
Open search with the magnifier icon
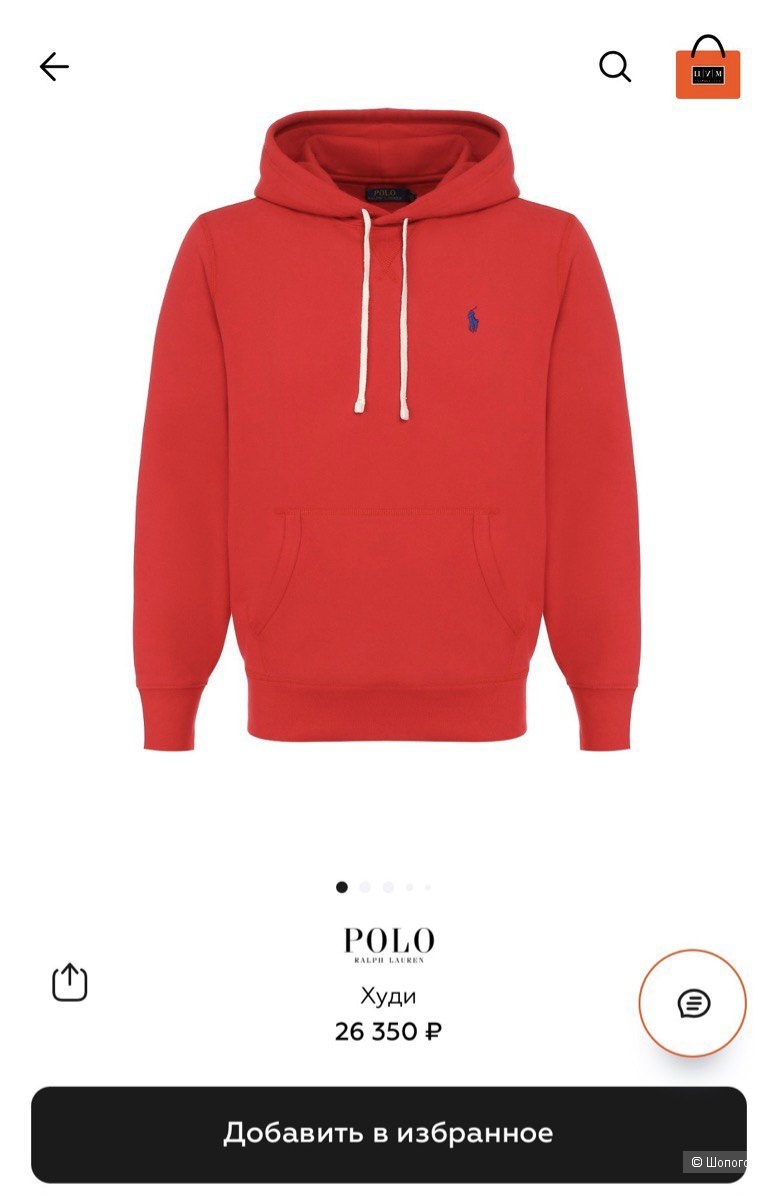[615, 67]
